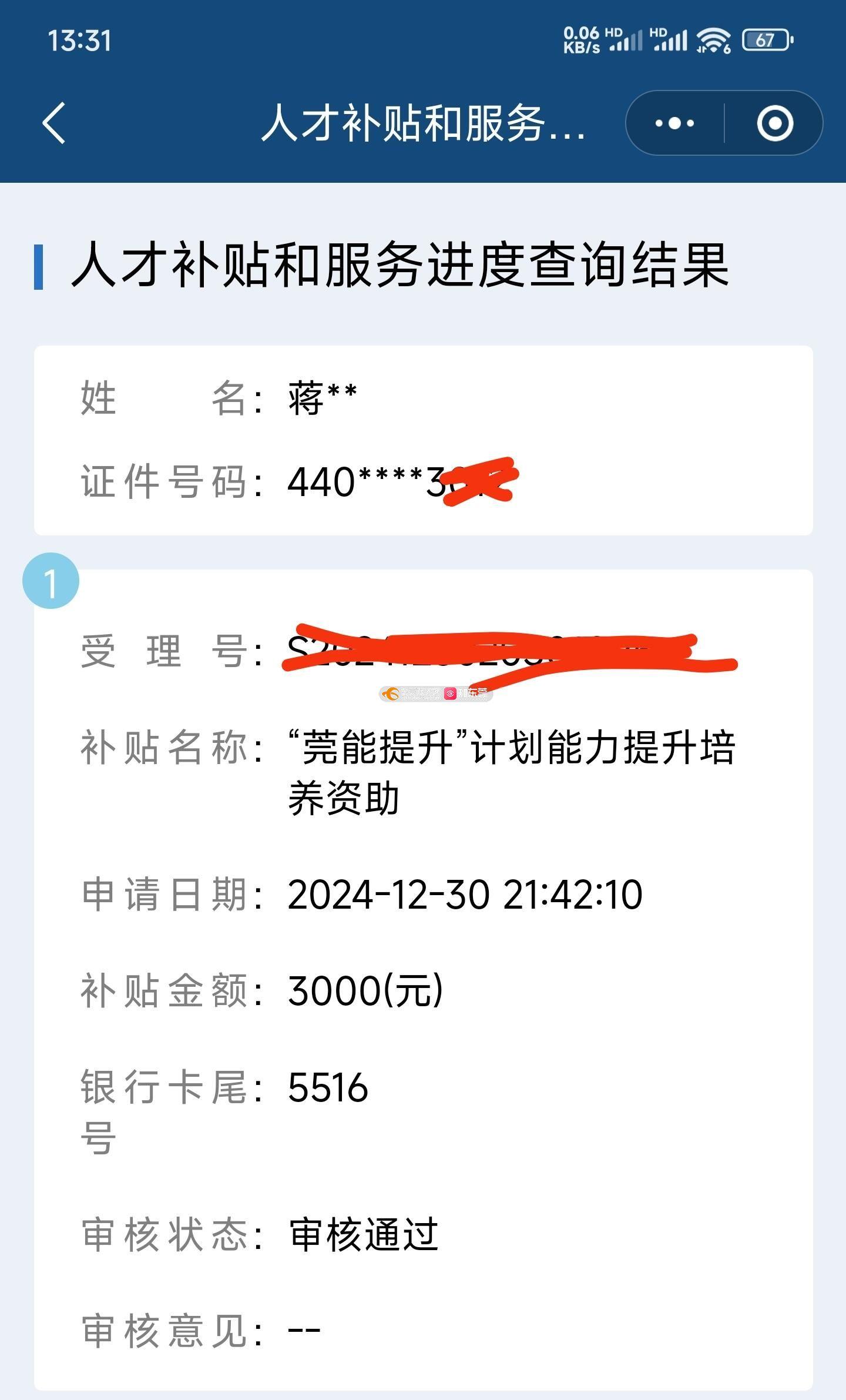
Task: Go back from the 人才补贴和服务 page
Action: click(55, 123)
